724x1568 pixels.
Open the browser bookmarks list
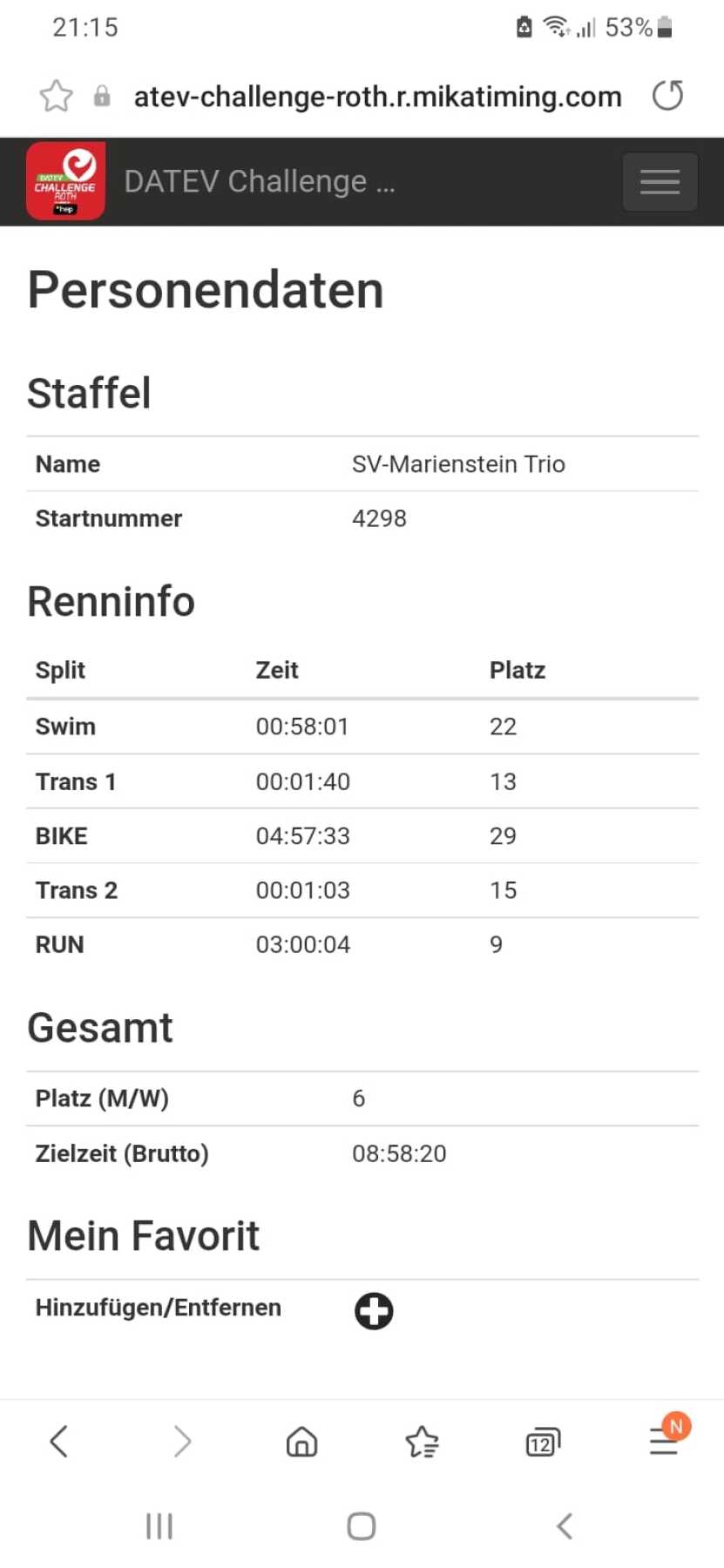point(423,1442)
